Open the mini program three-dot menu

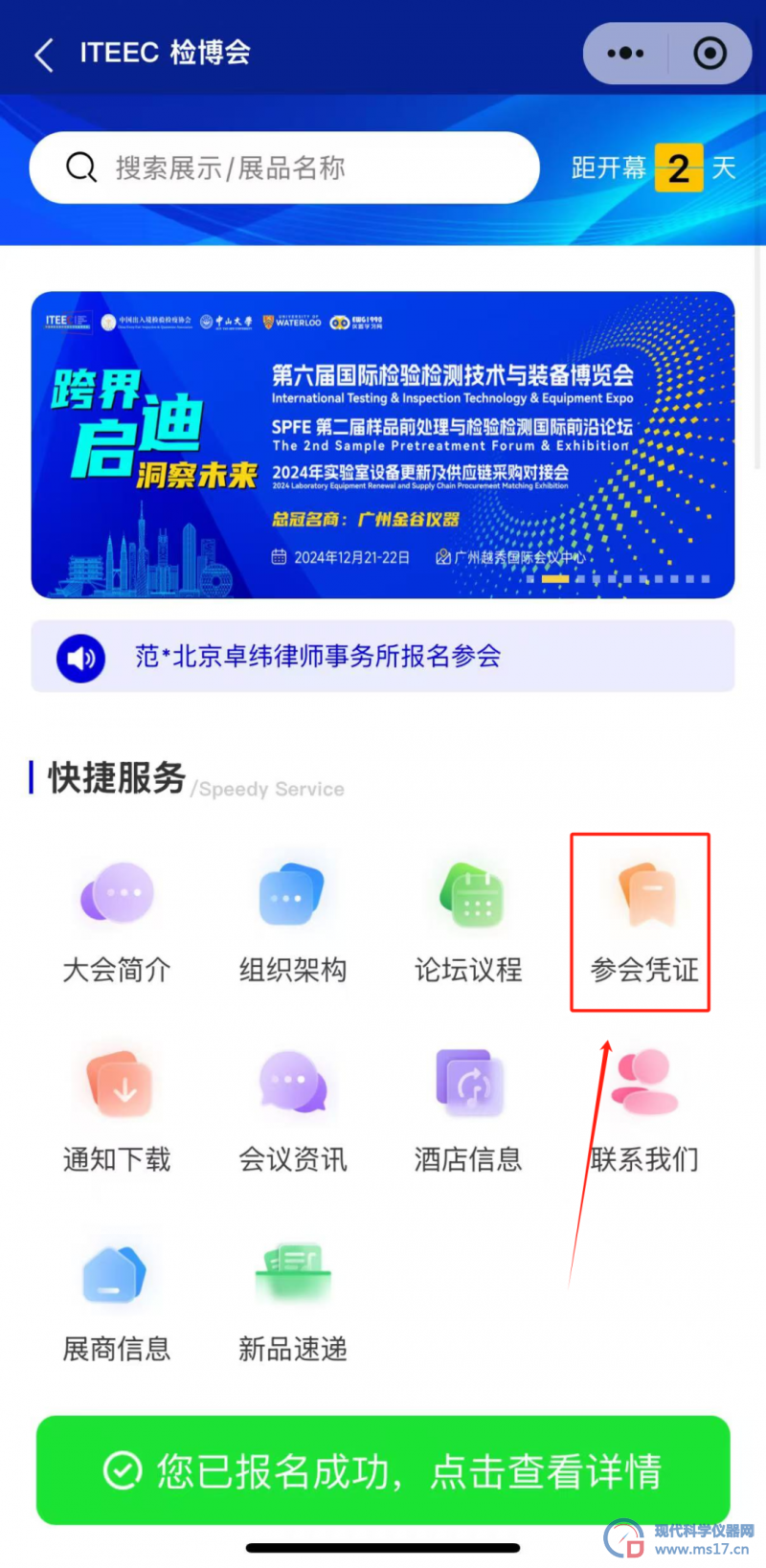tap(625, 54)
